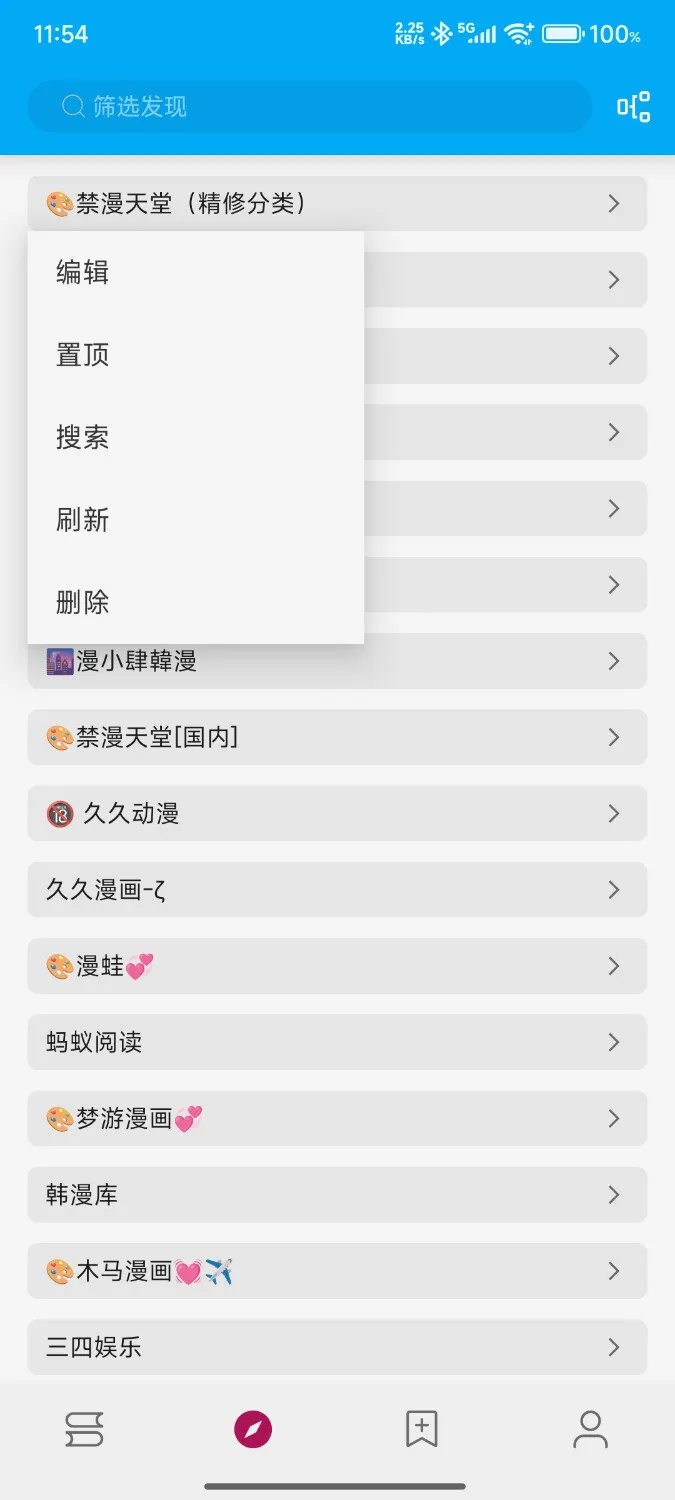Tap 搜索 in the popup menu

83,437
